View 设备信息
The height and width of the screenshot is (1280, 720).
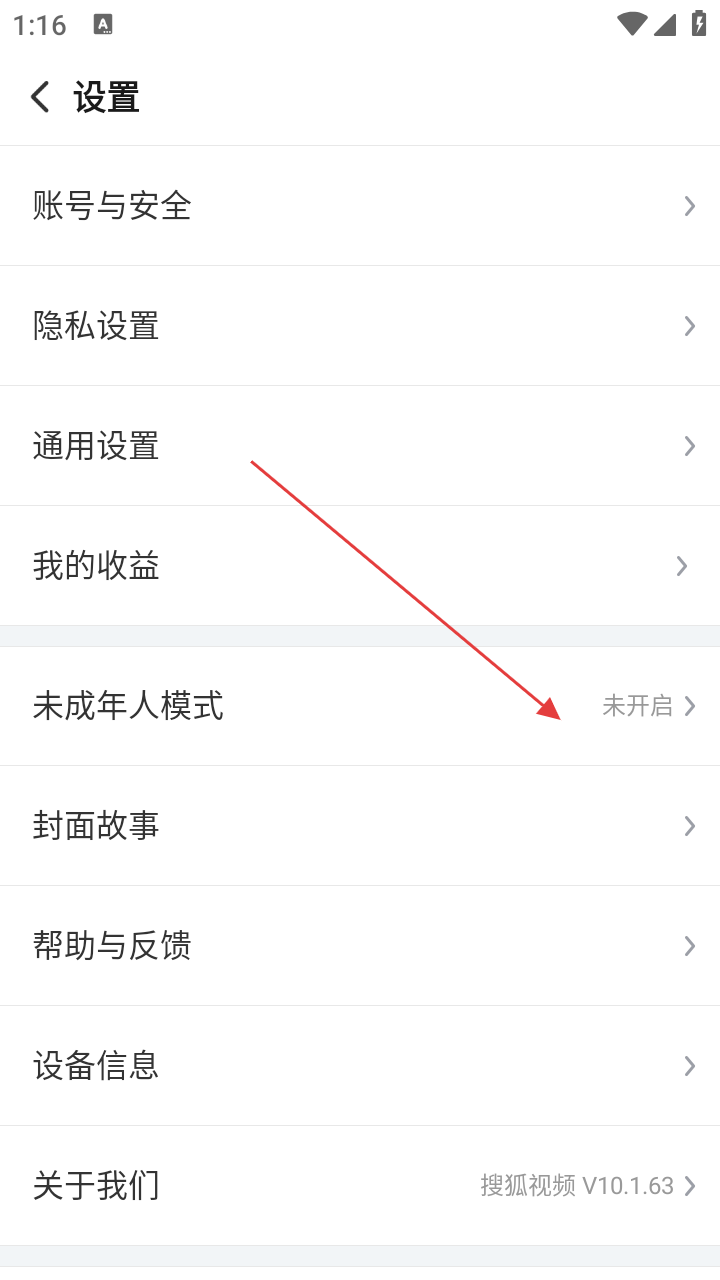pos(360,1066)
